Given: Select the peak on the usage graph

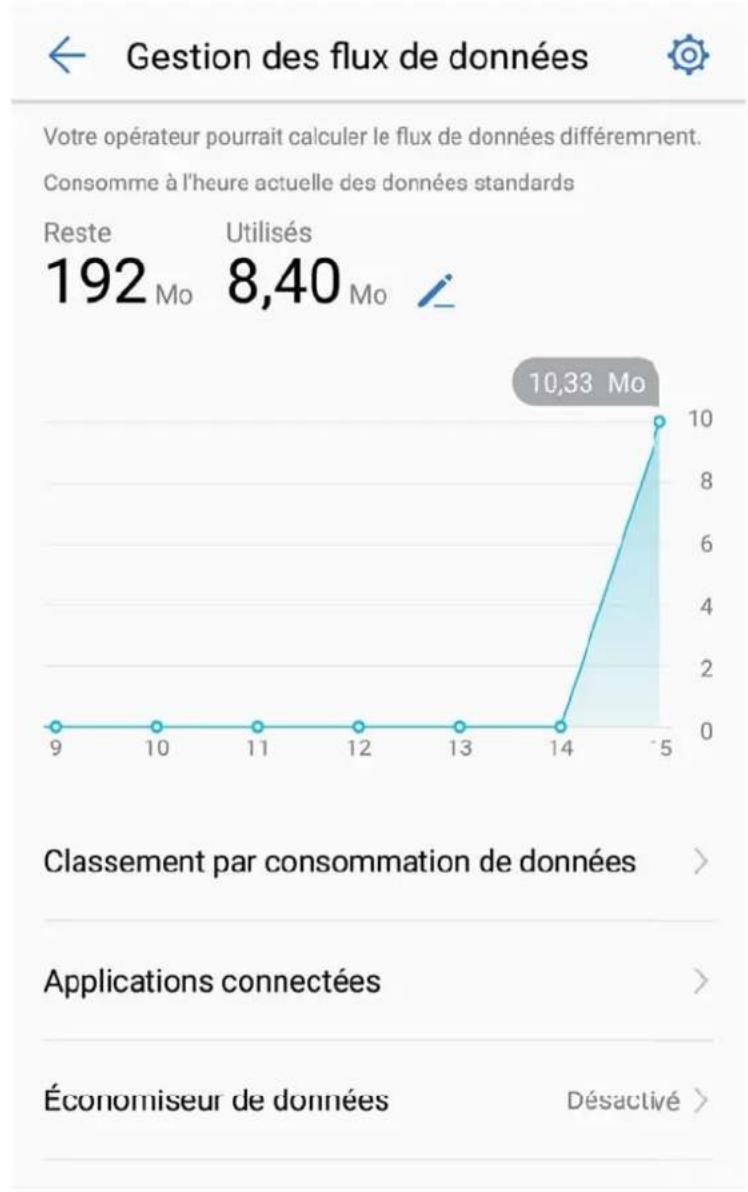Looking at the screenshot, I should [659, 420].
